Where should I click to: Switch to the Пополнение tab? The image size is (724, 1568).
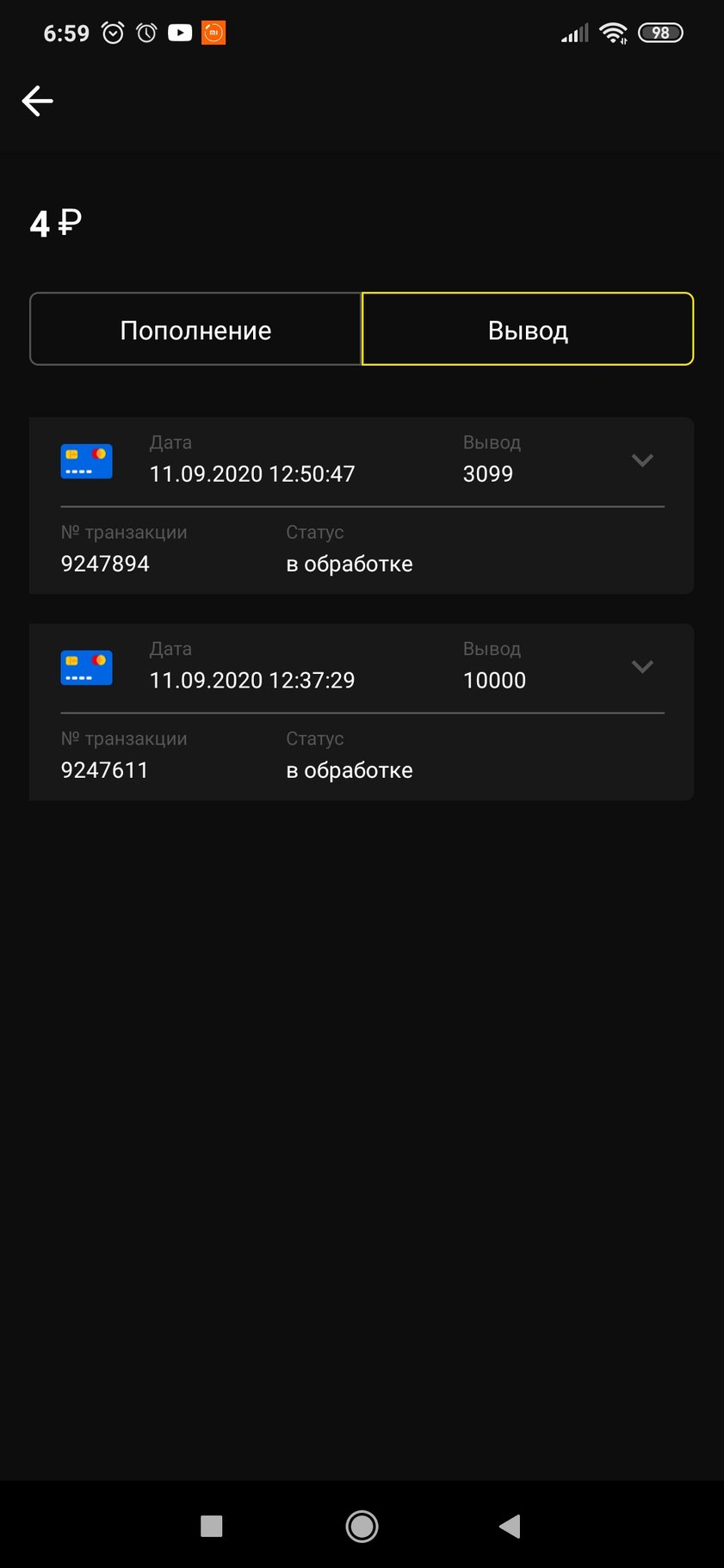click(195, 330)
